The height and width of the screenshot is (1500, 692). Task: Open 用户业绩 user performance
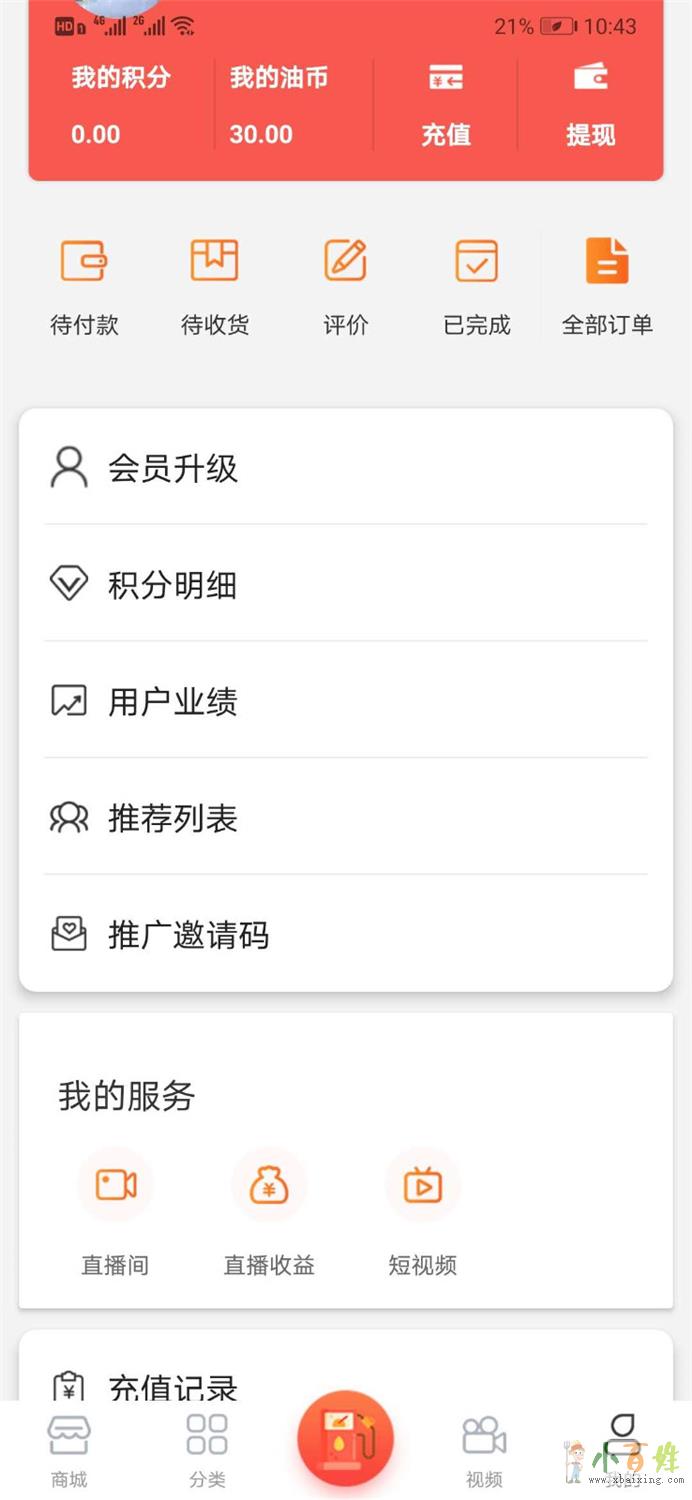coord(345,702)
